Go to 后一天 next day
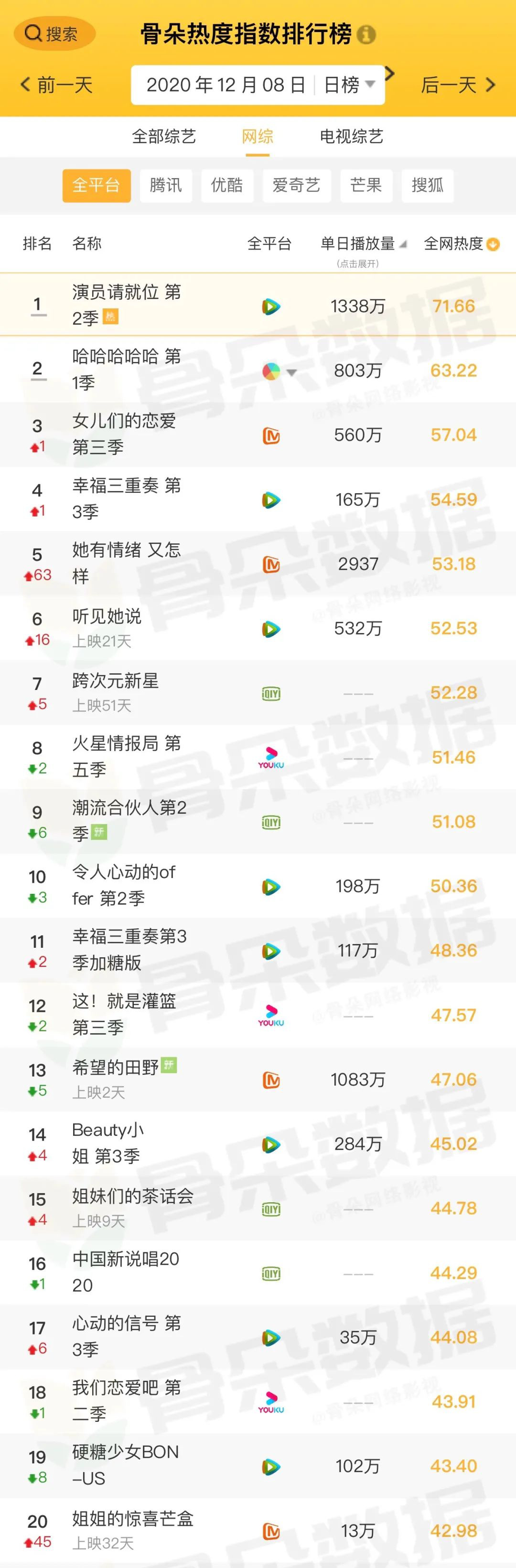 pos(458,85)
